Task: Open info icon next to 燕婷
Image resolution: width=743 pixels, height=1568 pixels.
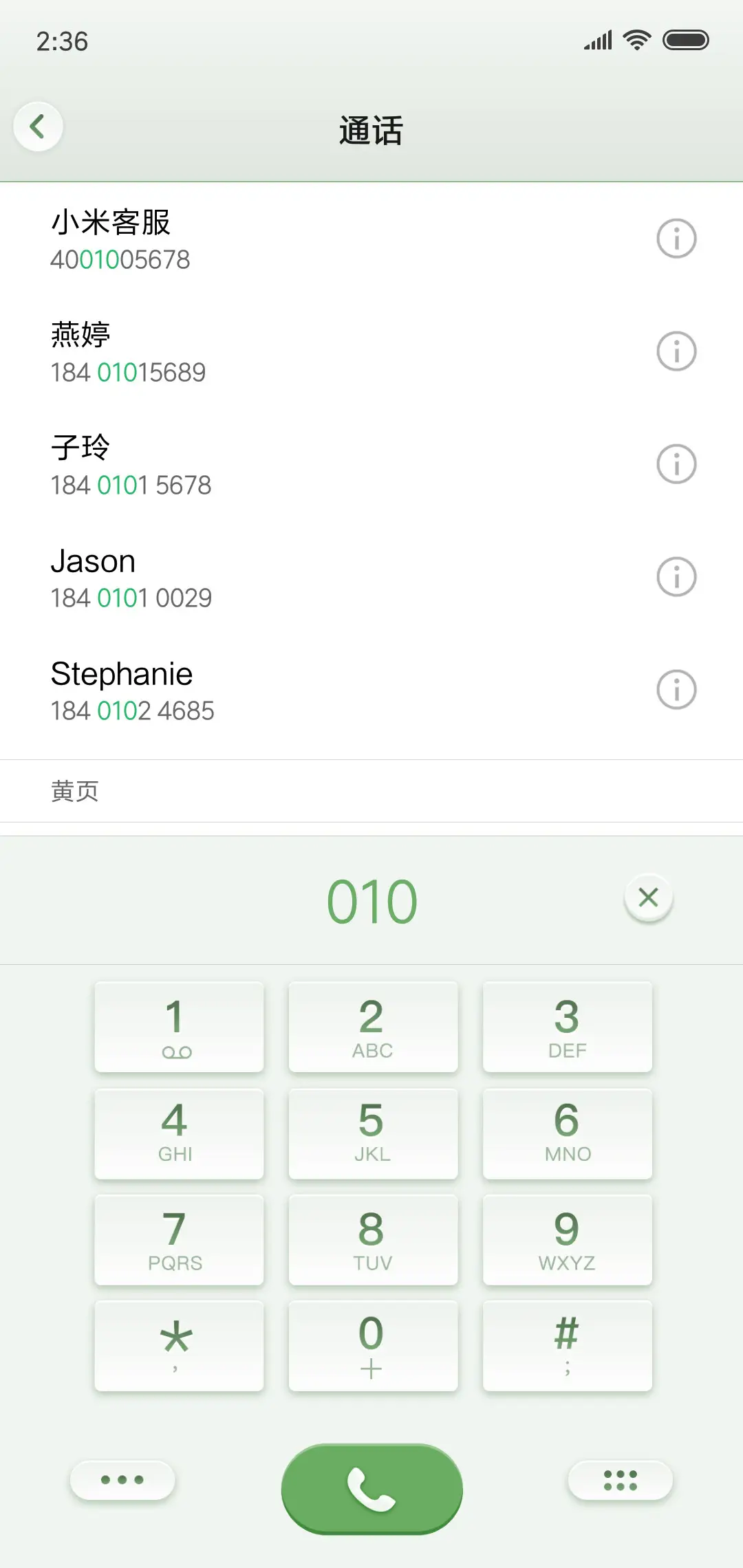Action: point(676,350)
